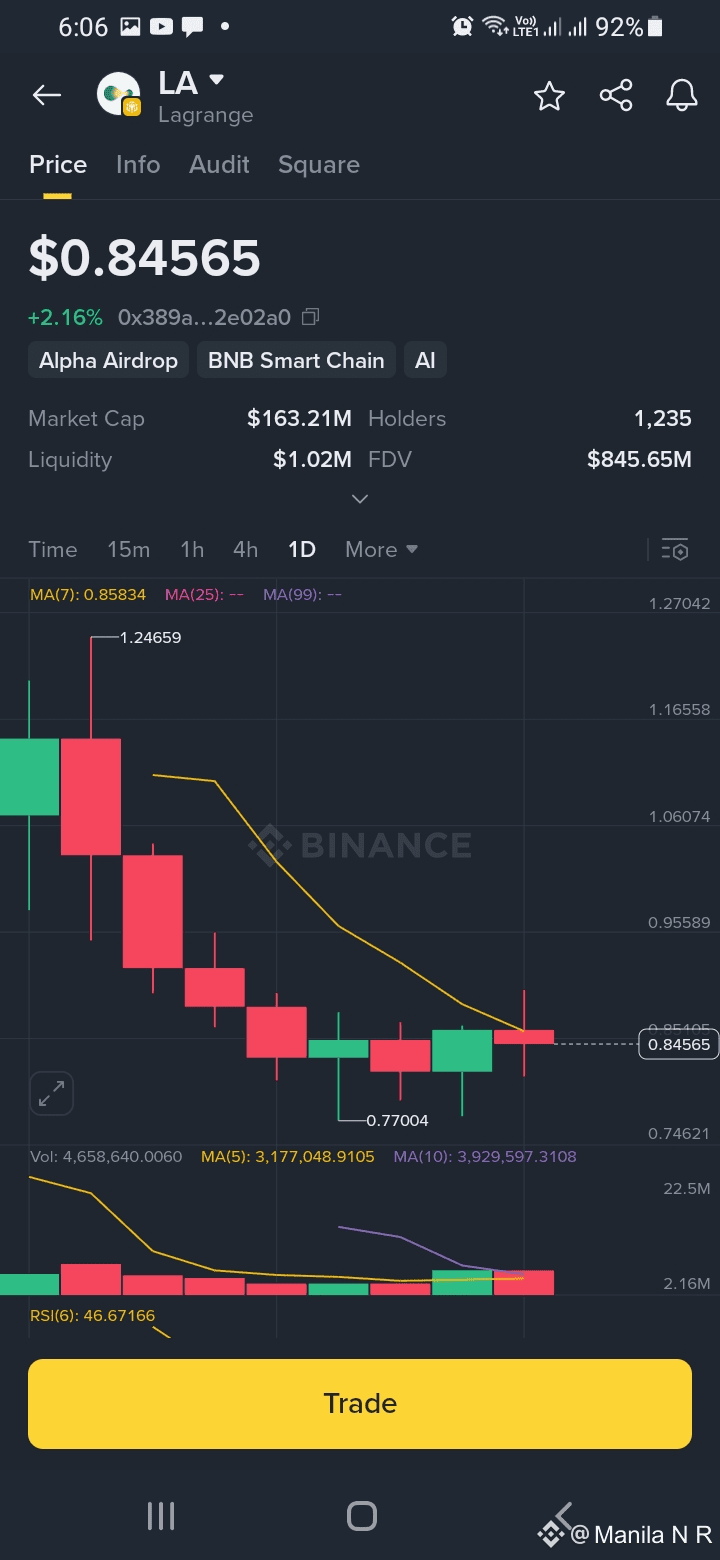720x1560 pixels.
Task: Tap the yellow Trade button
Action: (x=360, y=1403)
